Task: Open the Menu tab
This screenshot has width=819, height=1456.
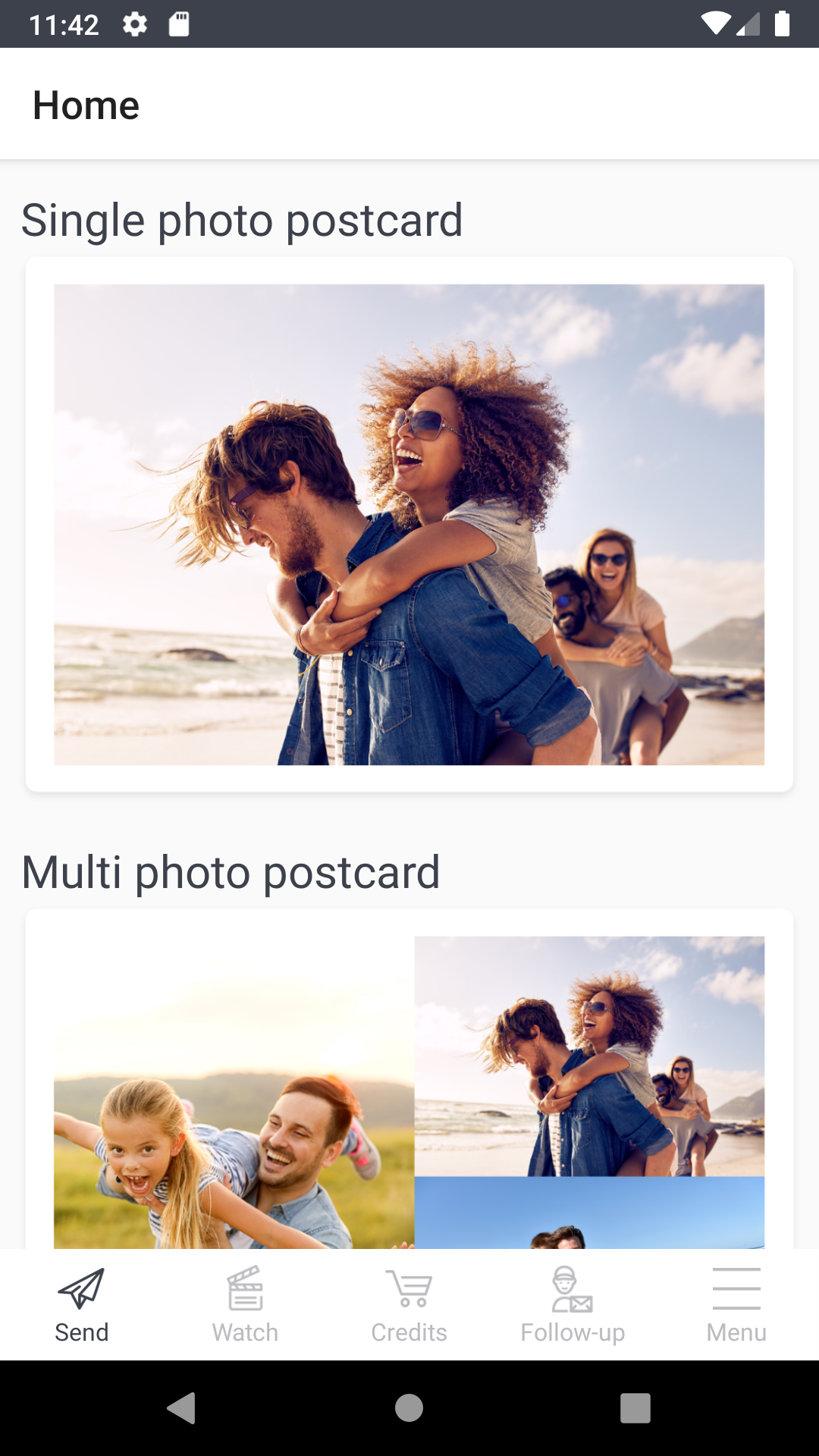Action: pyautogui.click(x=736, y=1304)
